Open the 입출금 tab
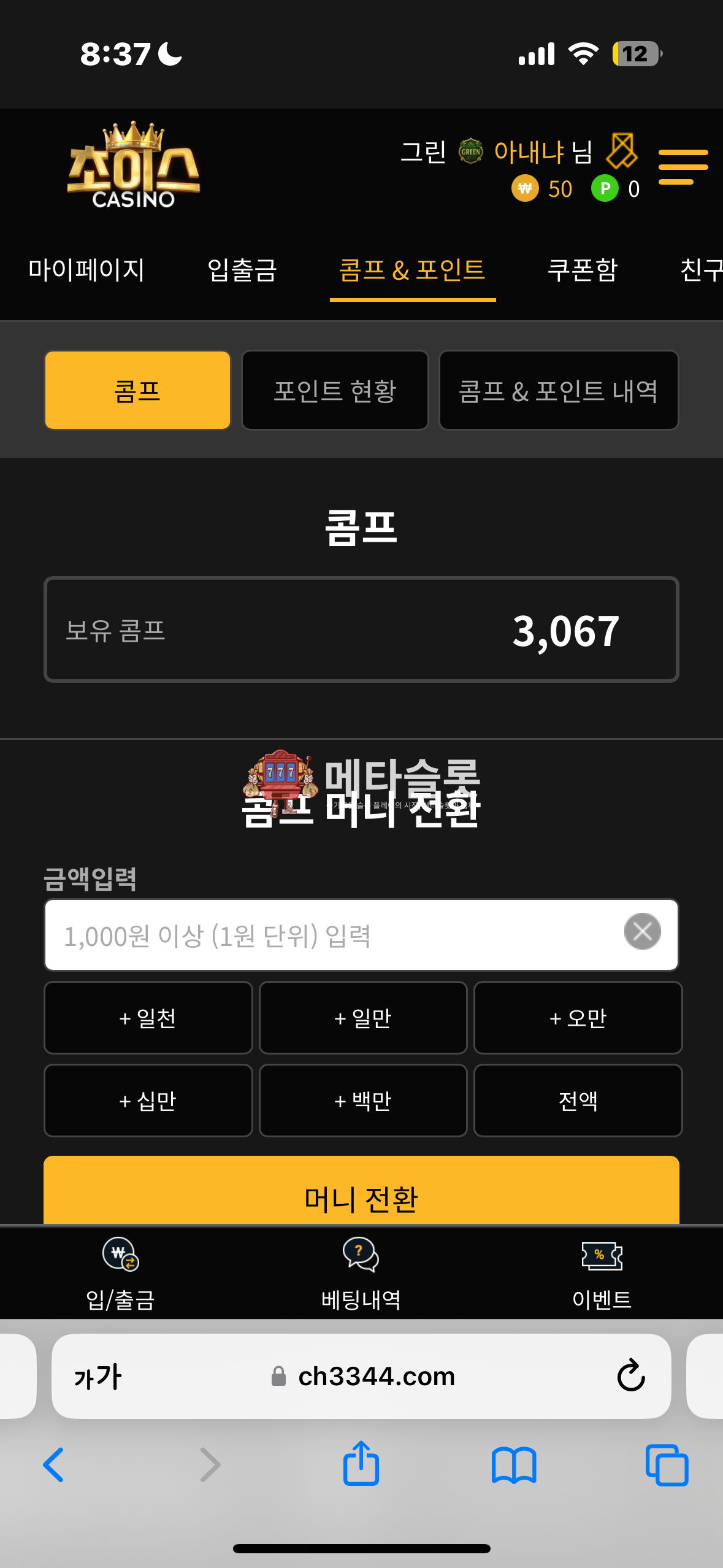 (242, 271)
